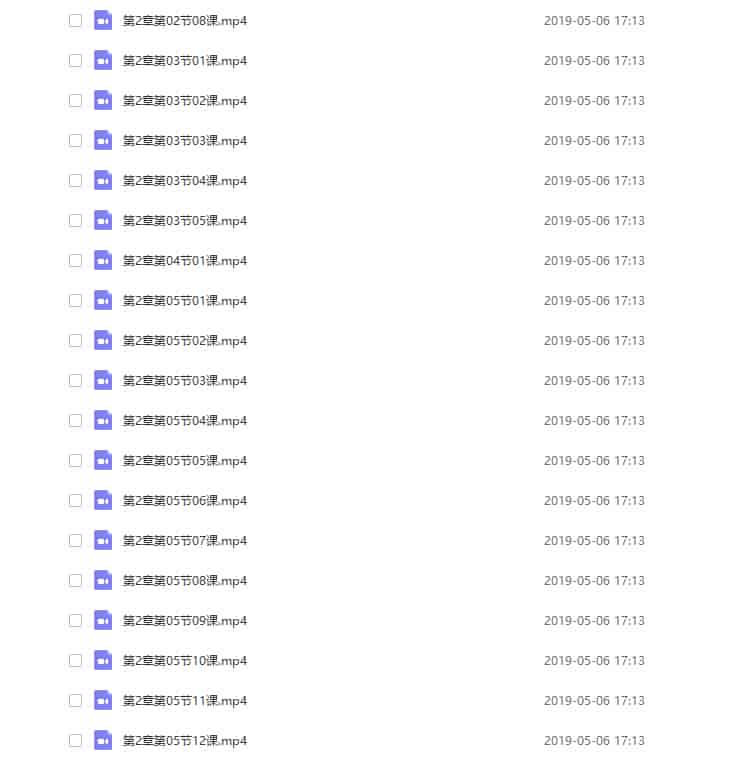Open the video 第2章第05节07课.mp4
750x770 pixels.
[185, 541]
